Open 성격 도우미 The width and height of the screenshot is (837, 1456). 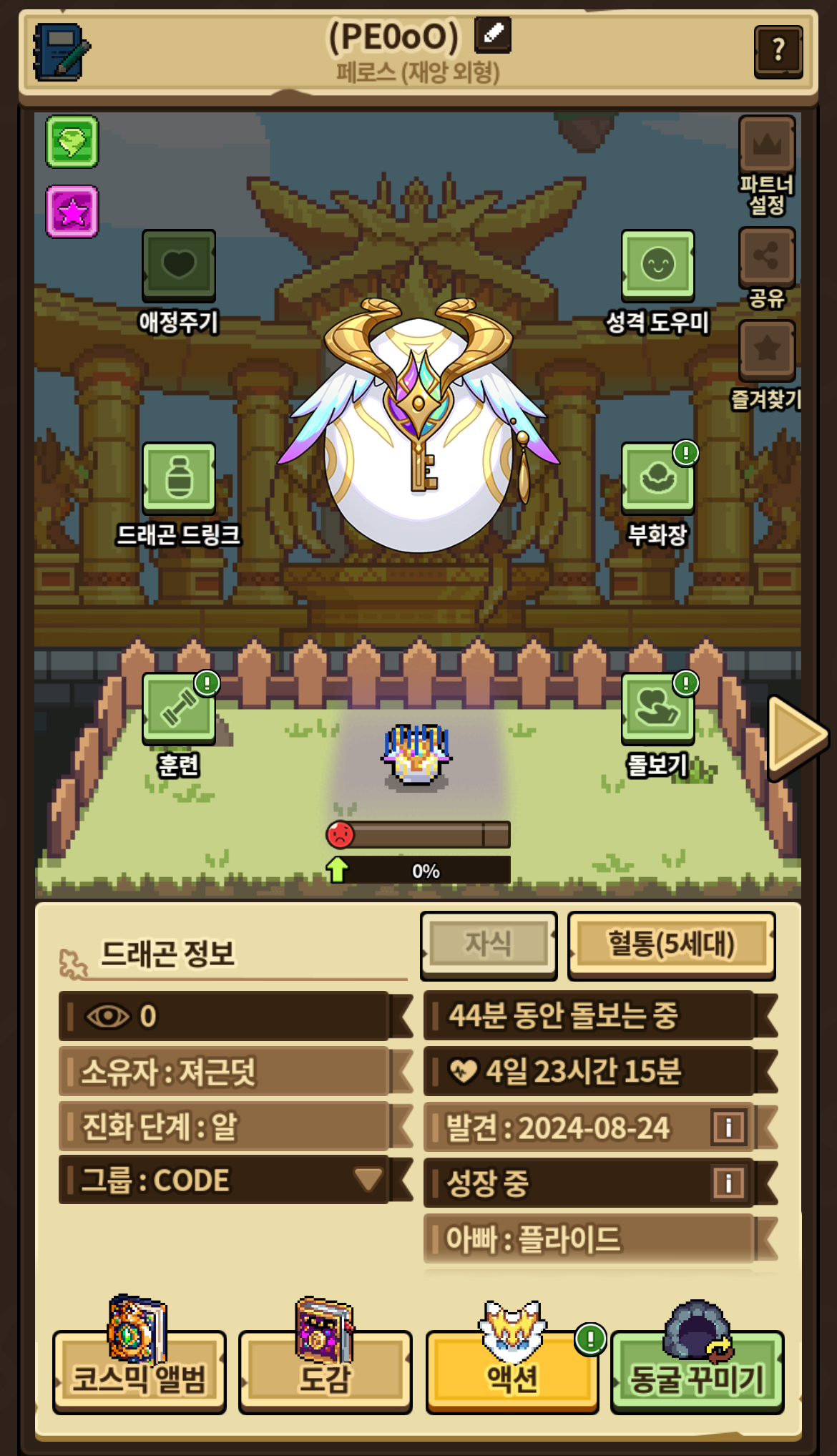point(657,265)
